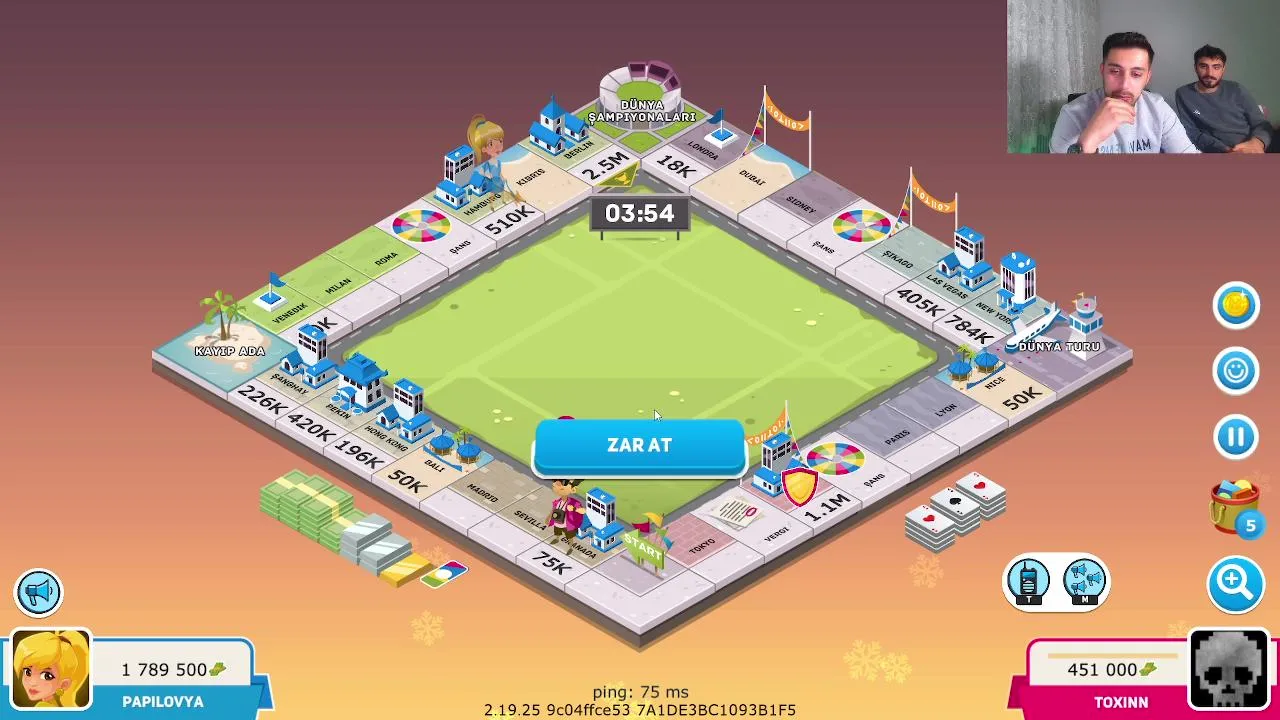Tap the ZAR AT dice roll button

(x=639, y=446)
